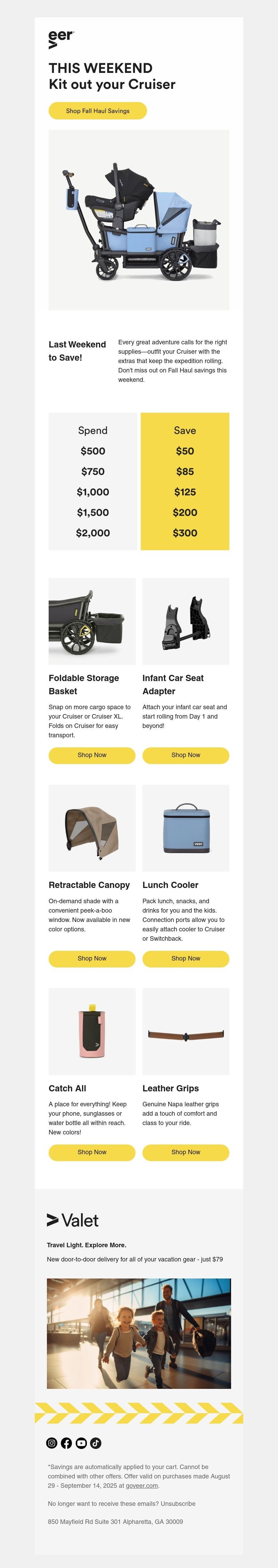278x1568 pixels.
Task: Shop now for the Retractable Canopy
Action: pos(92,958)
